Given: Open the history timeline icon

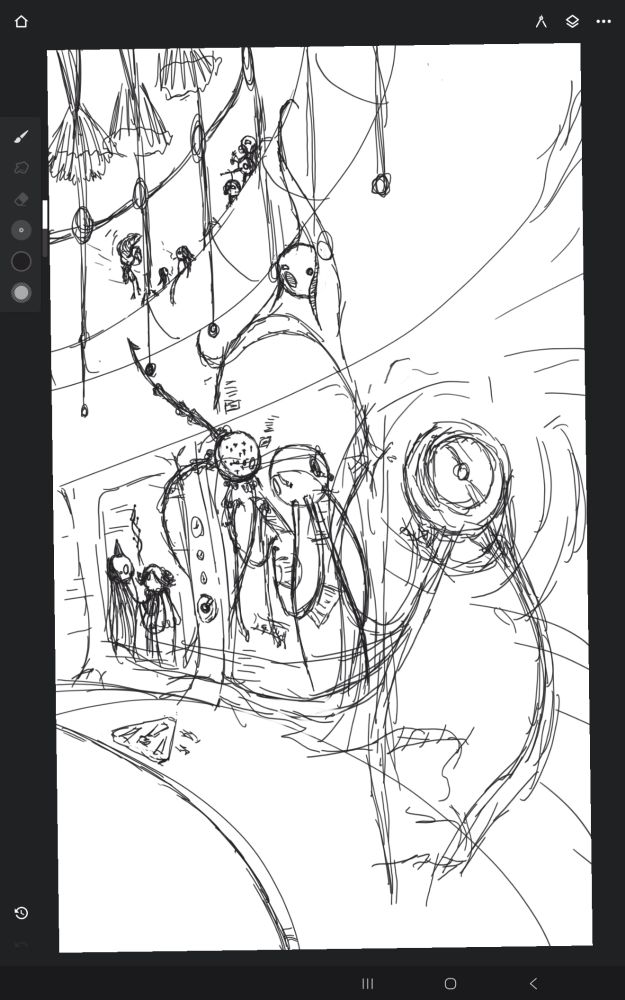Looking at the screenshot, I should tap(21, 912).
